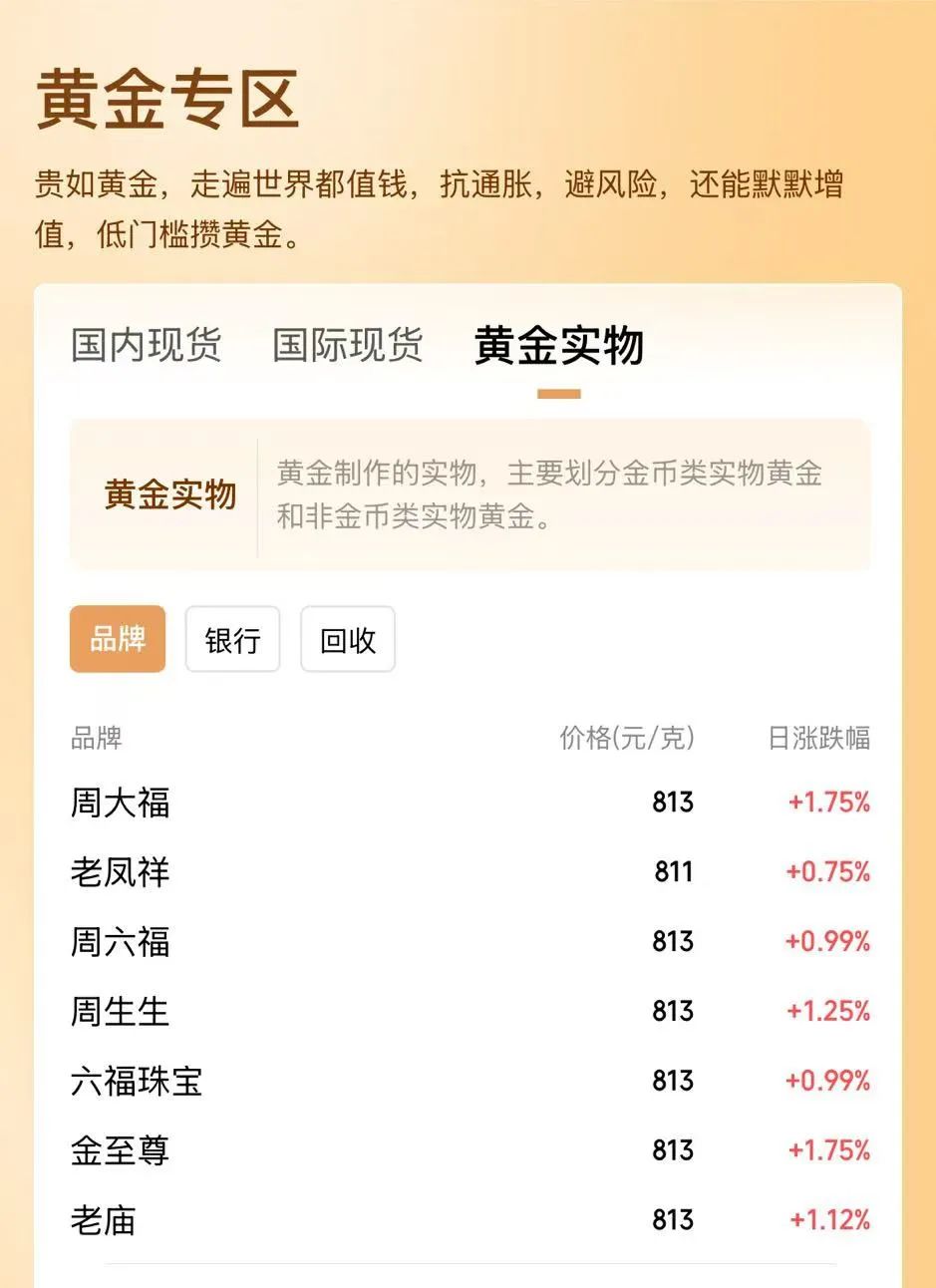Select the 品牌 filter chip
The image size is (936, 1288).
(x=118, y=639)
